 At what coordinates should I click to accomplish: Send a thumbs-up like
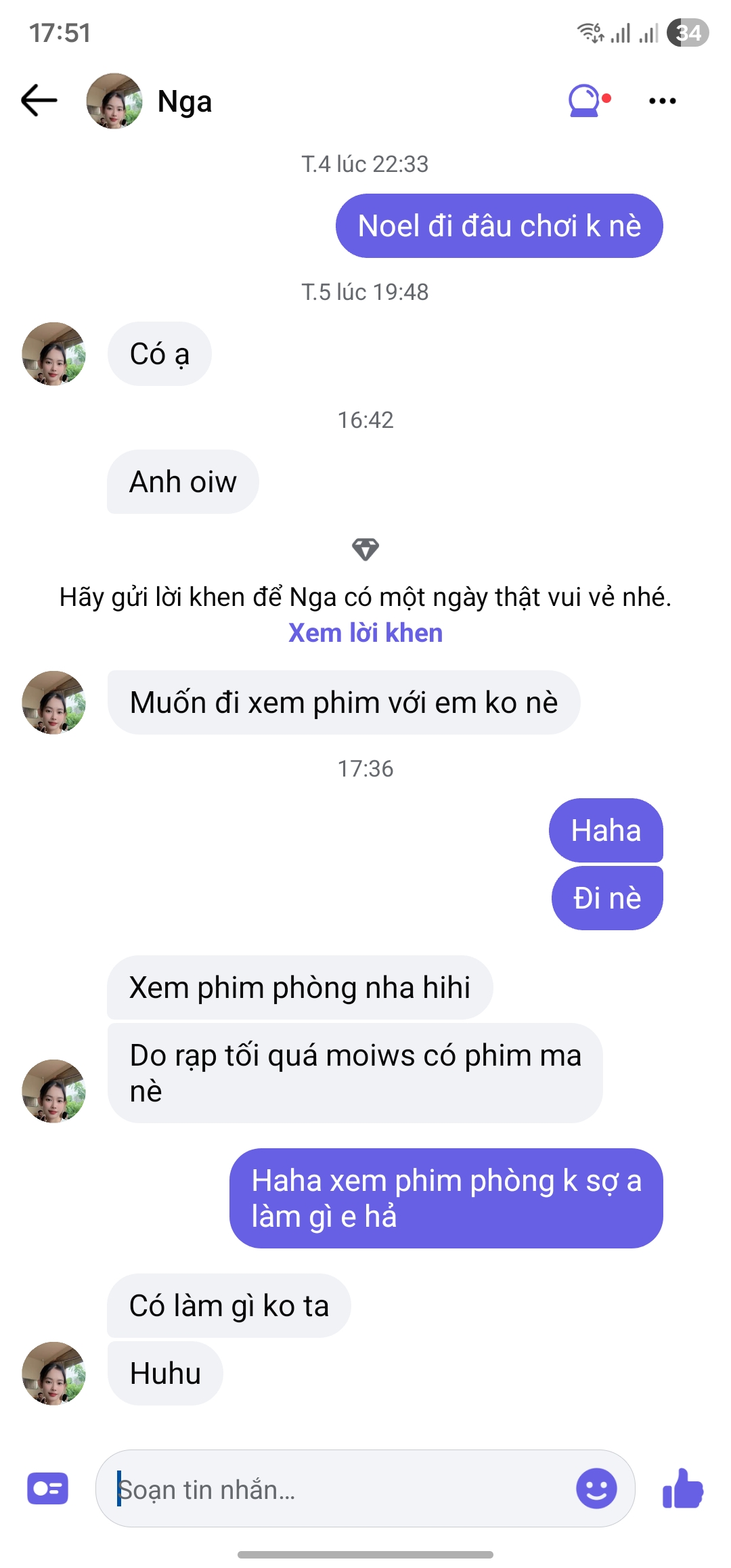[x=682, y=1489]
